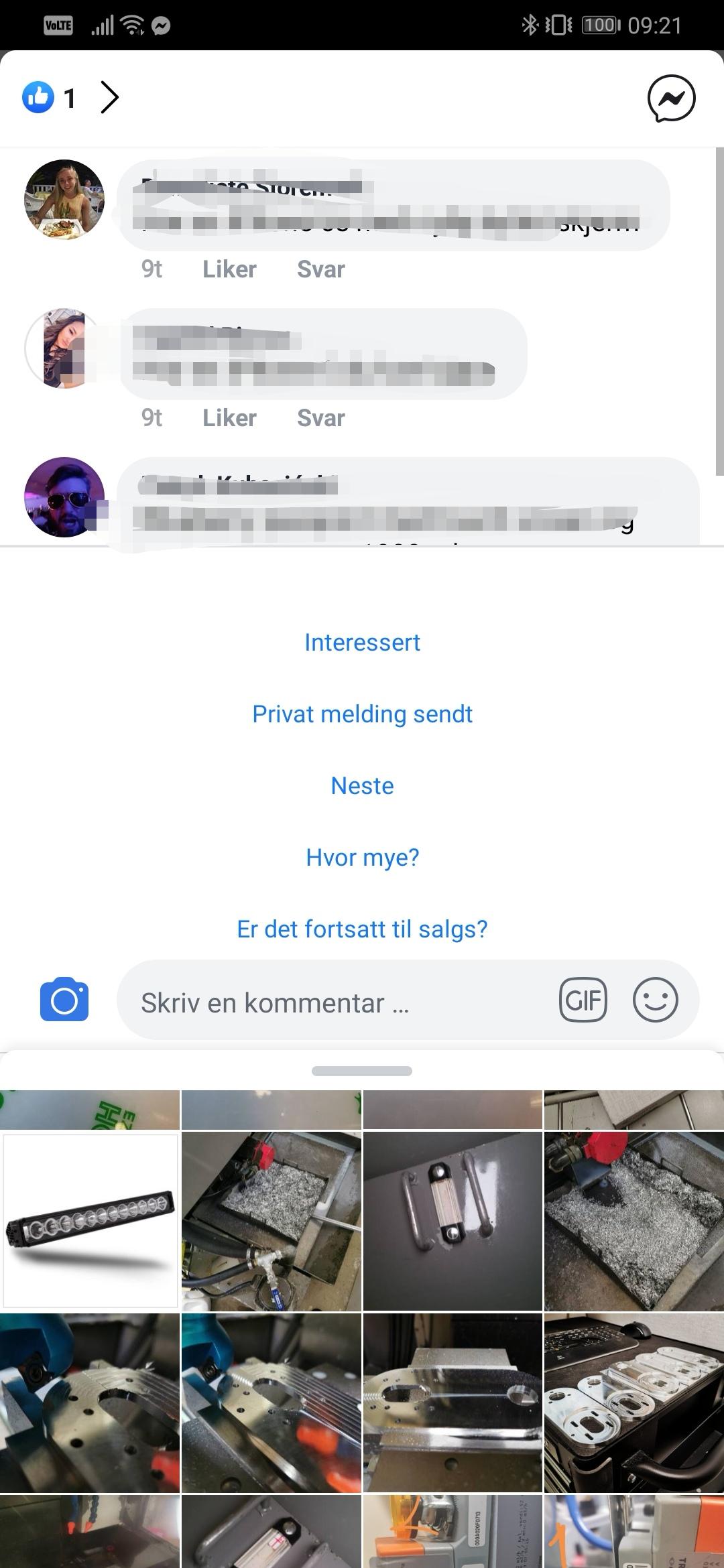Open the camera to attach a photo
Viewport: 724px width, 1568px height.
coord(64,999)
